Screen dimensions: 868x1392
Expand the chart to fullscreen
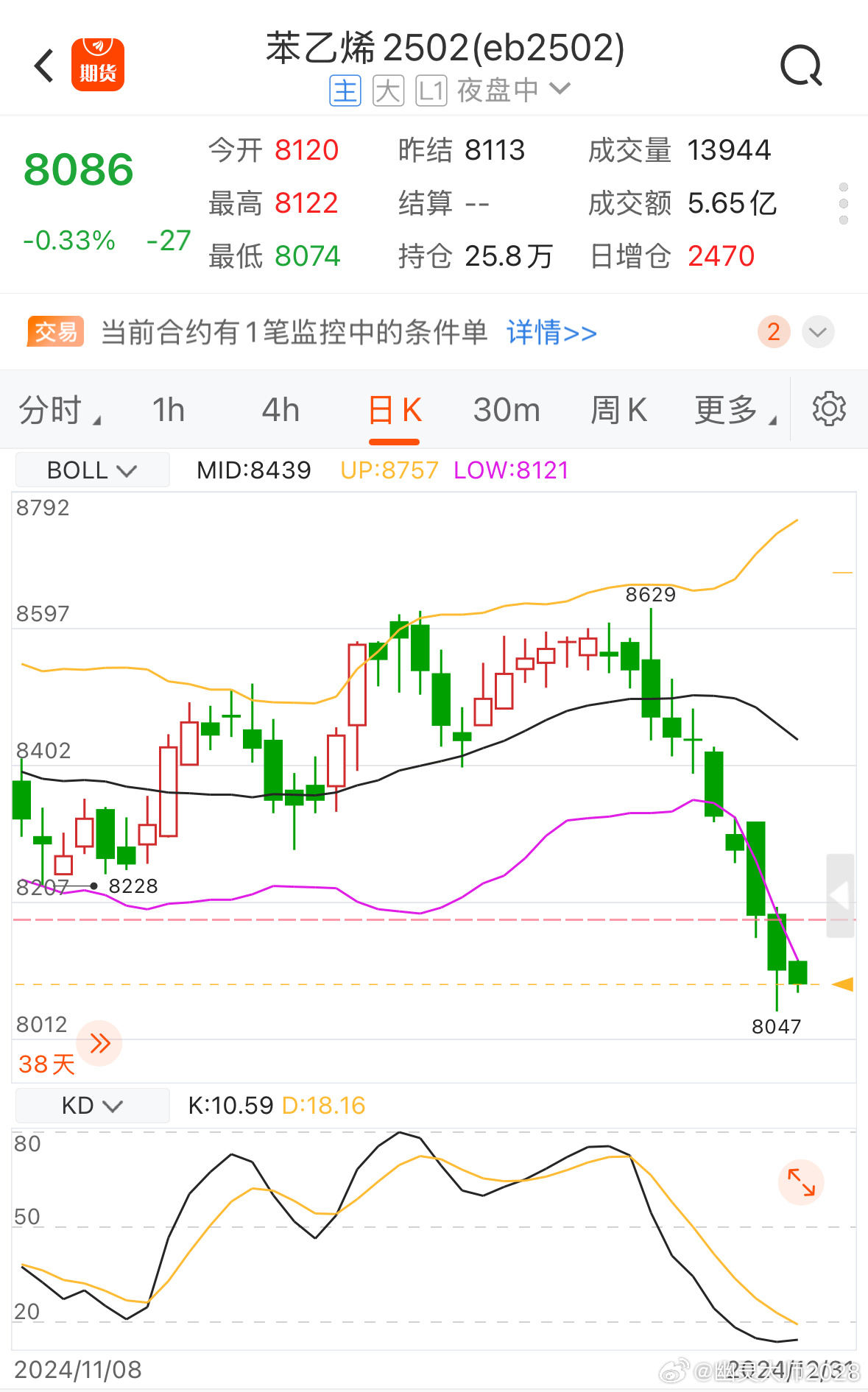click(801, 1182)
